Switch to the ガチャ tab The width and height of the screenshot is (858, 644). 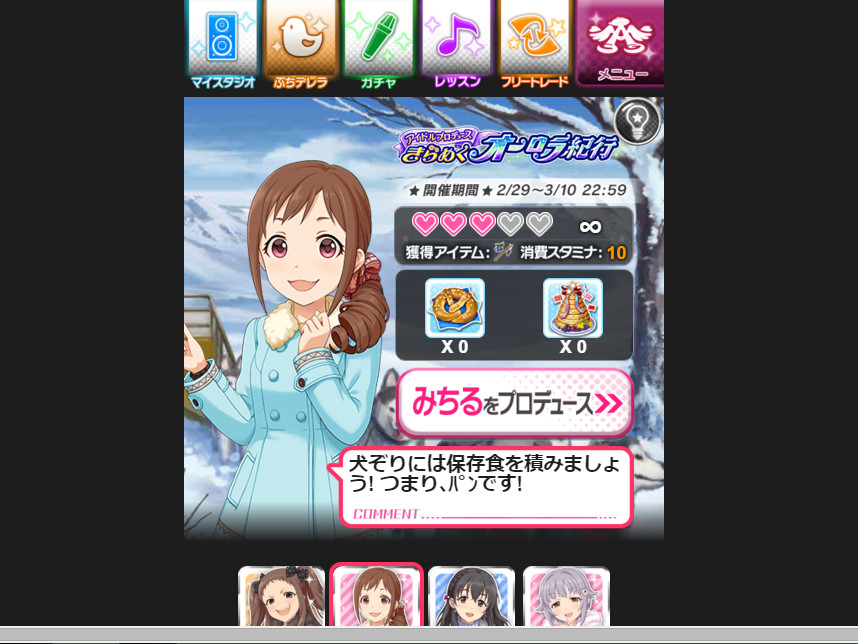coord(379,44)
